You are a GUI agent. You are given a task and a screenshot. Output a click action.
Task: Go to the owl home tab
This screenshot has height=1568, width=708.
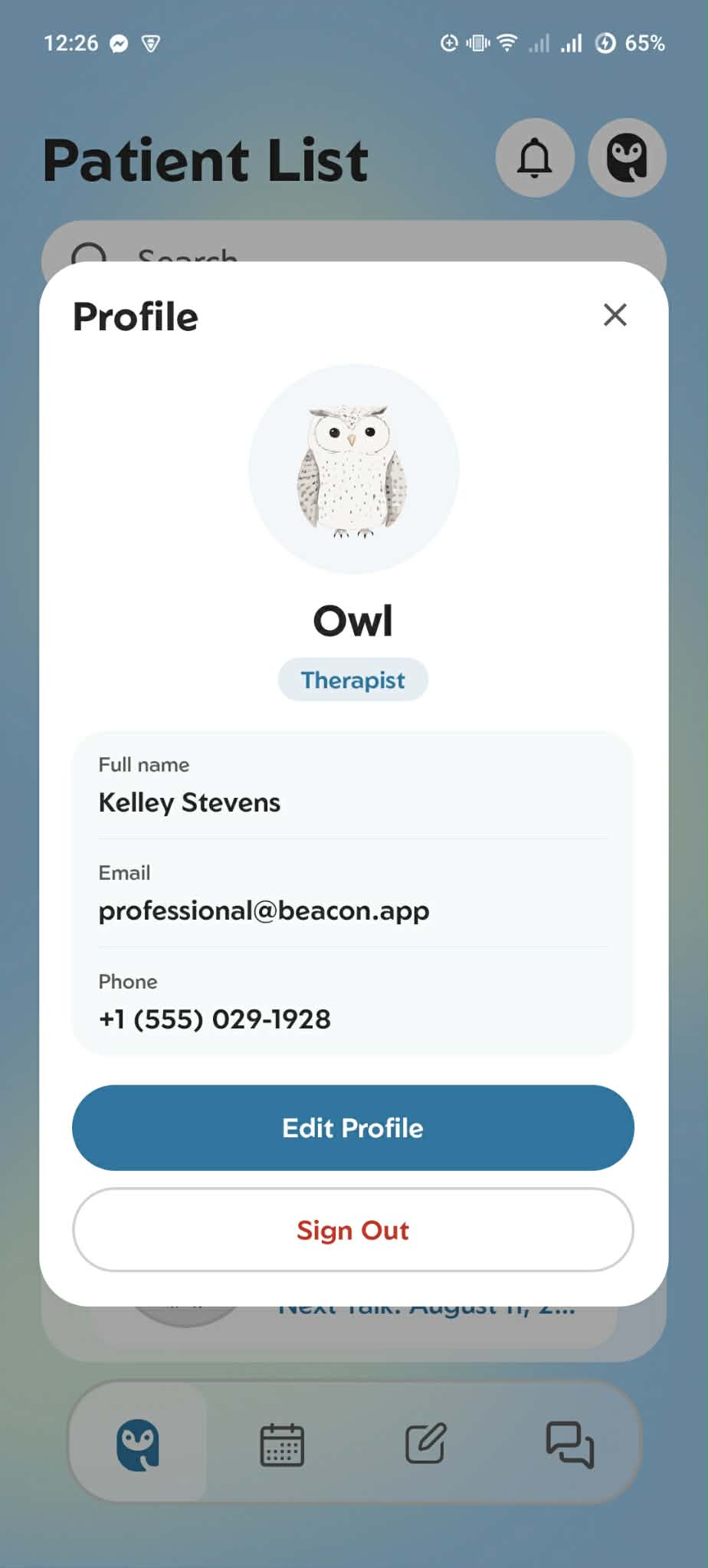138,1445
